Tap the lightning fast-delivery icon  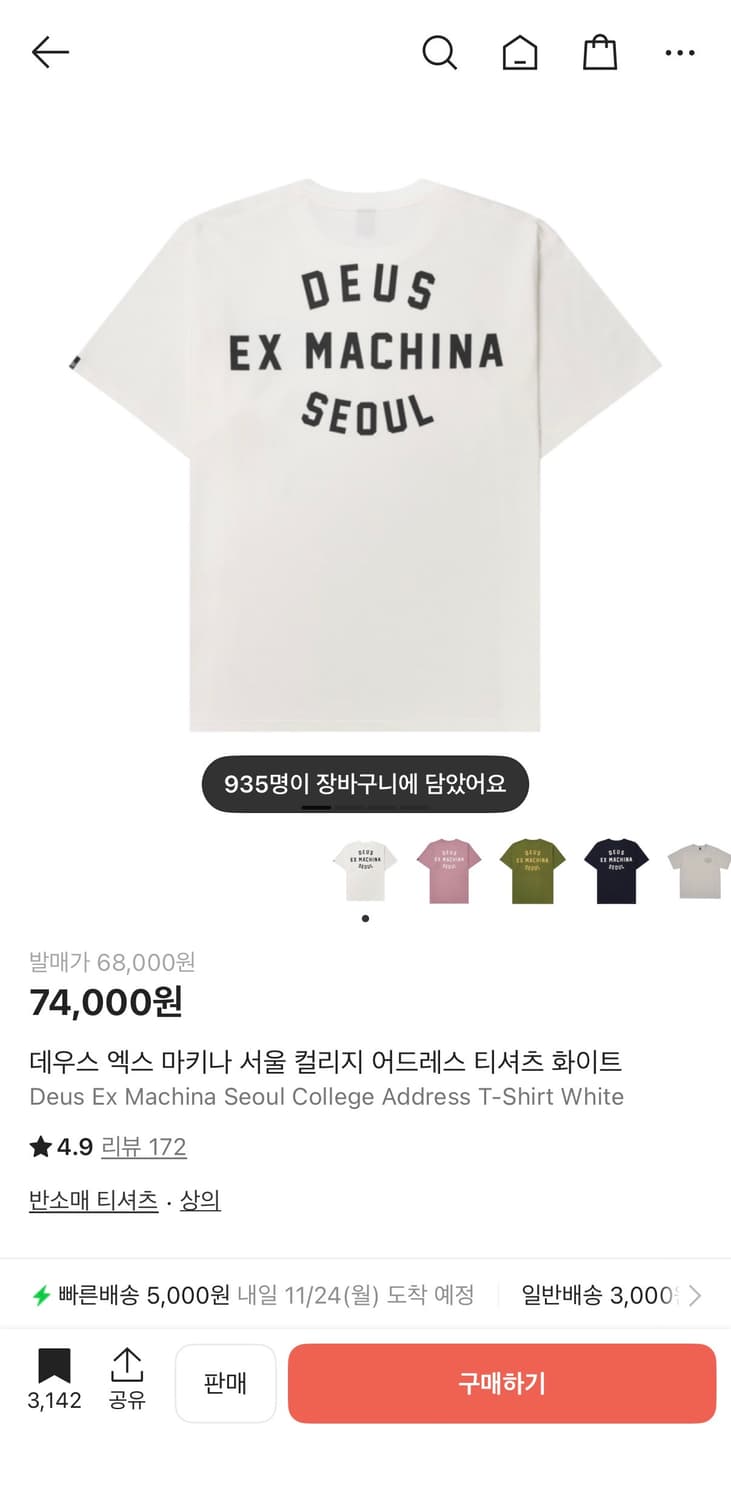41,1295
